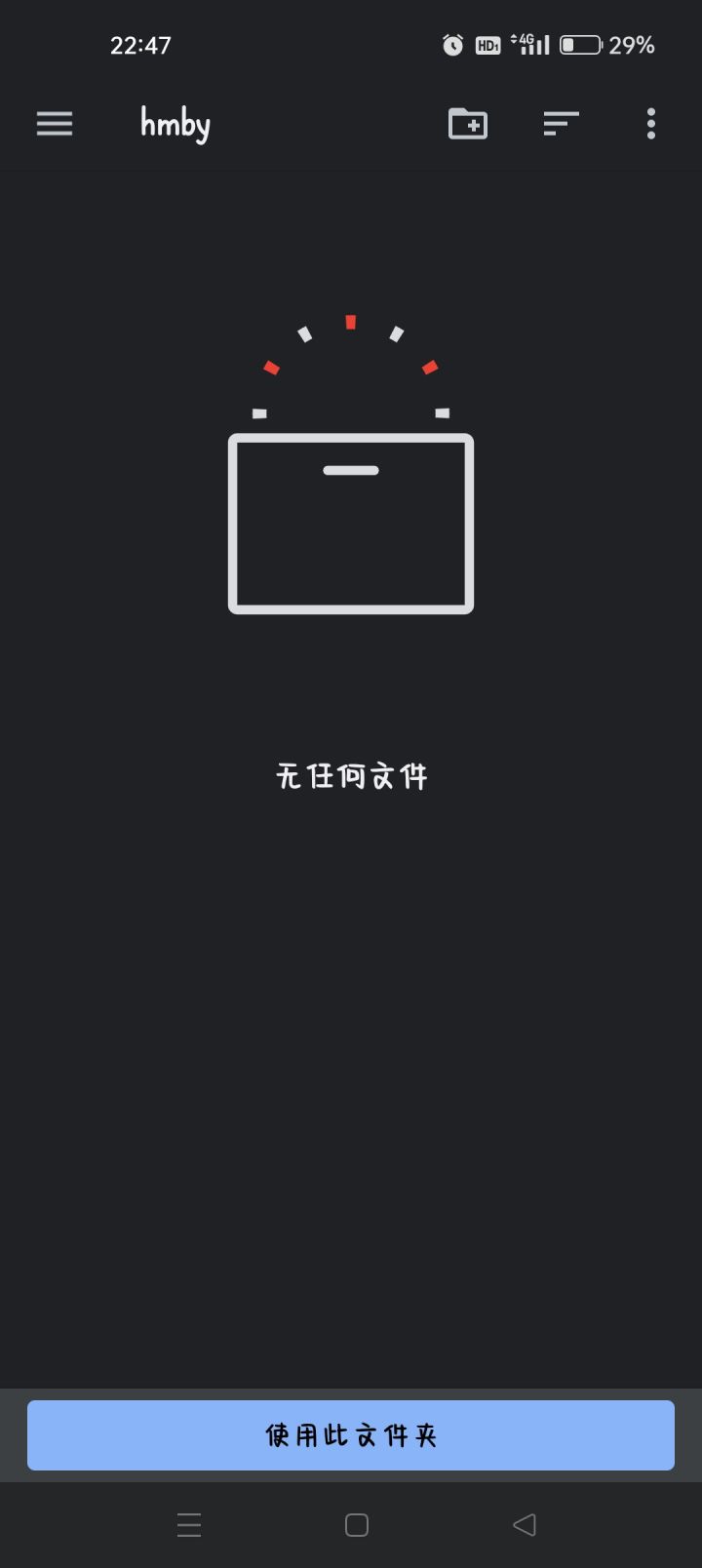Open the sort options
This screenshot has width=702, height=1568.
pyautogui.click(x=561, y=124)
